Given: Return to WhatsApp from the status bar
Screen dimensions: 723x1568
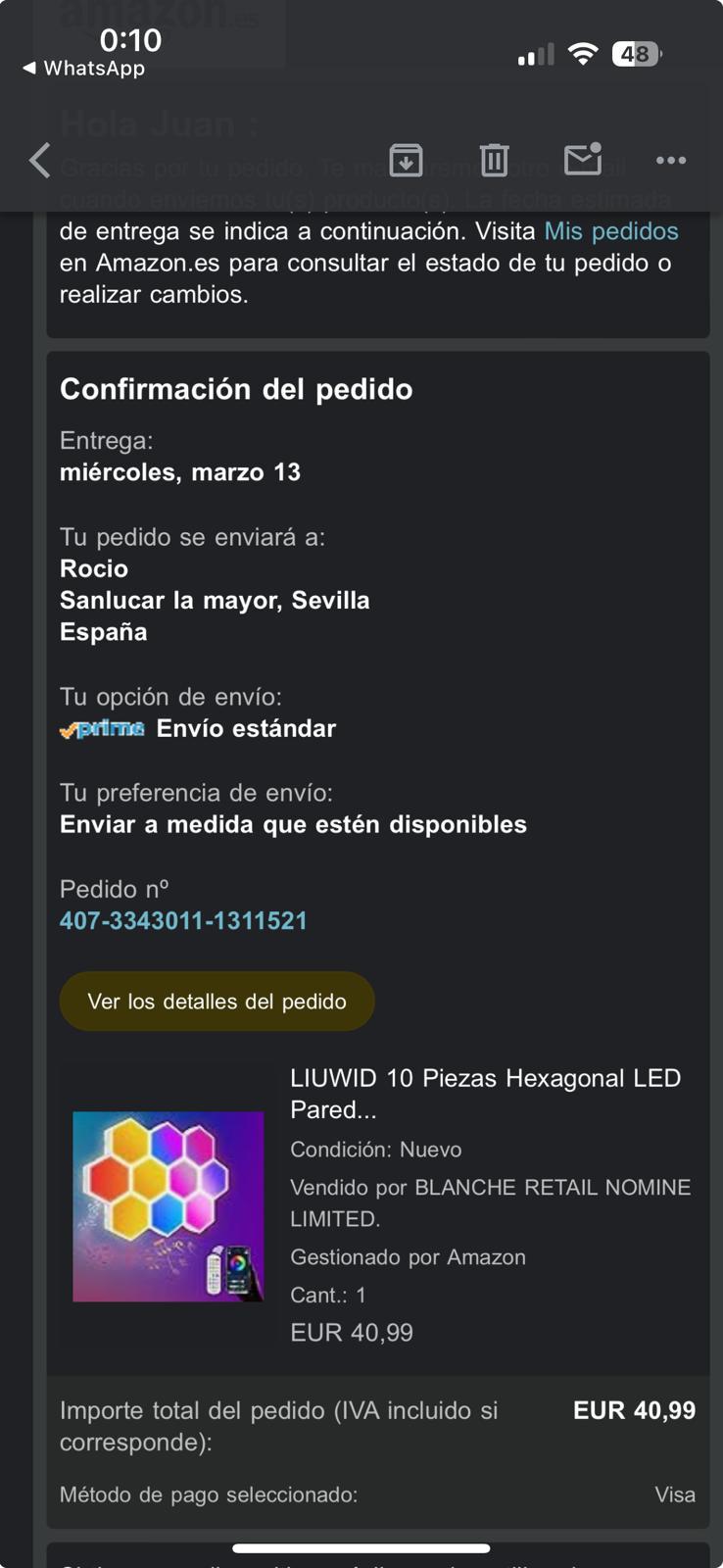Looking at the screenshot, I should pyautogui.click(x=84, y=69).
